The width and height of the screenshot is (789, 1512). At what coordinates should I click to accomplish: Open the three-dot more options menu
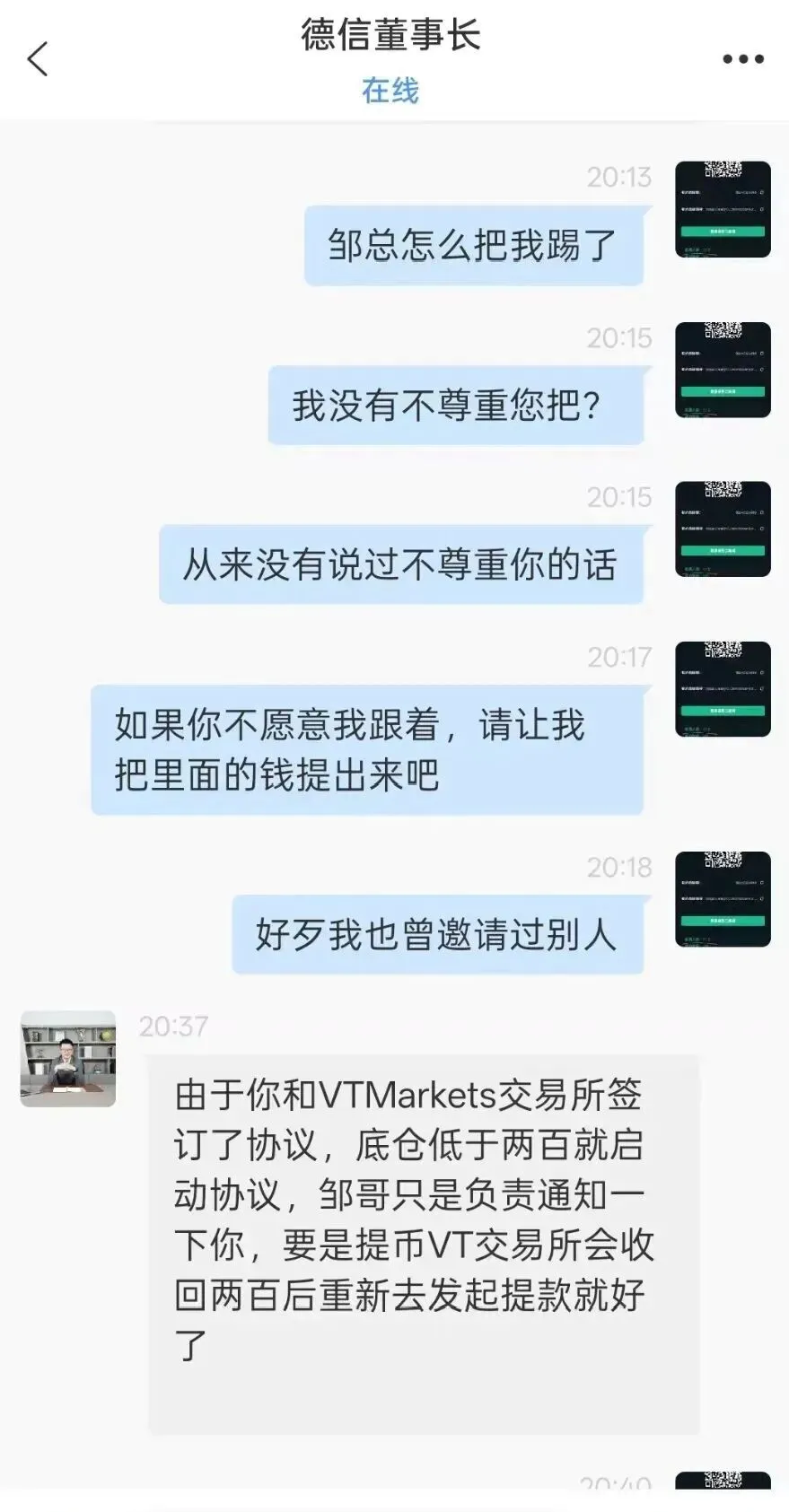[742, 59]
